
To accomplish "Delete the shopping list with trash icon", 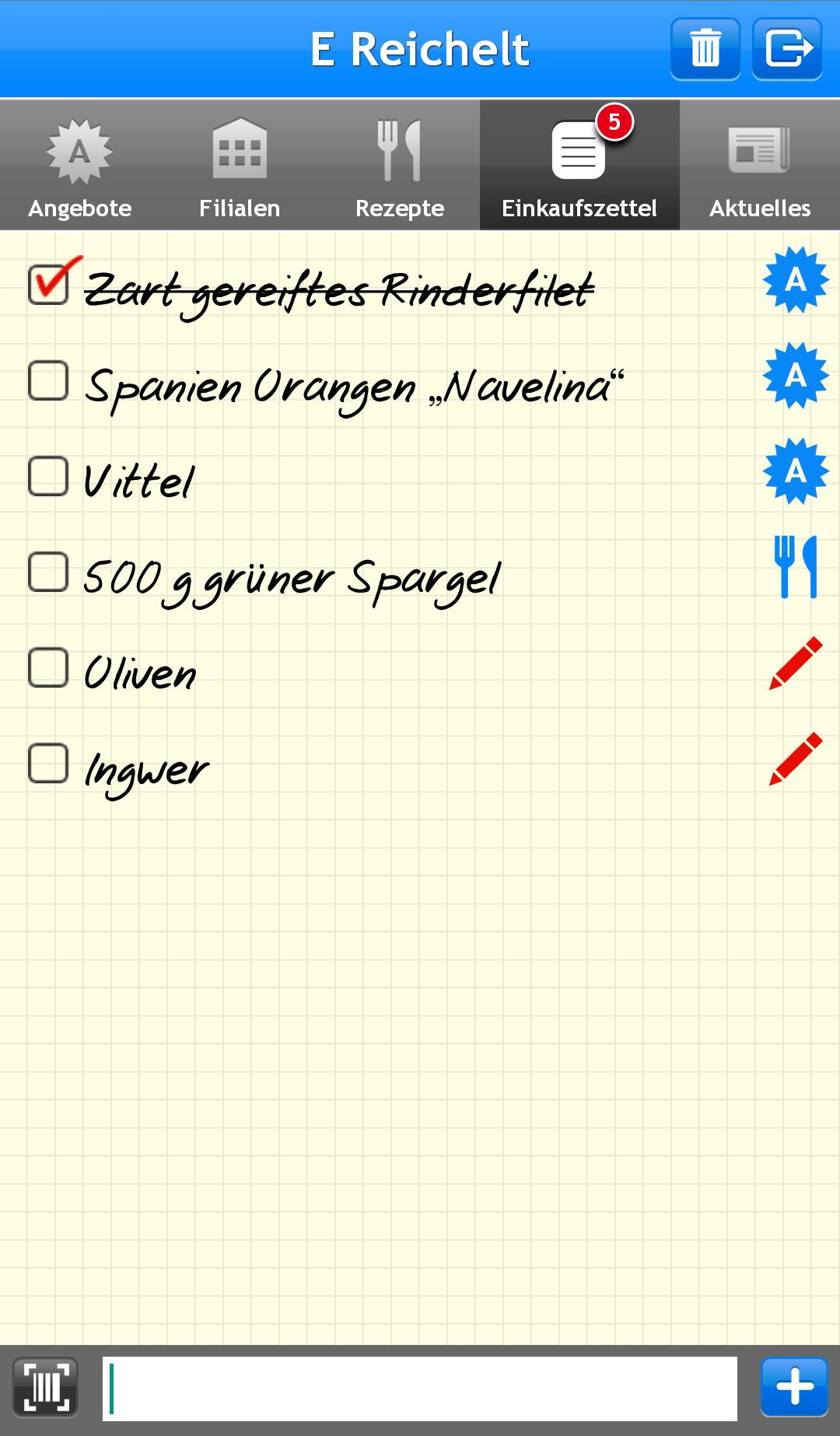I will pyautogui.click(x=705, y=49).
